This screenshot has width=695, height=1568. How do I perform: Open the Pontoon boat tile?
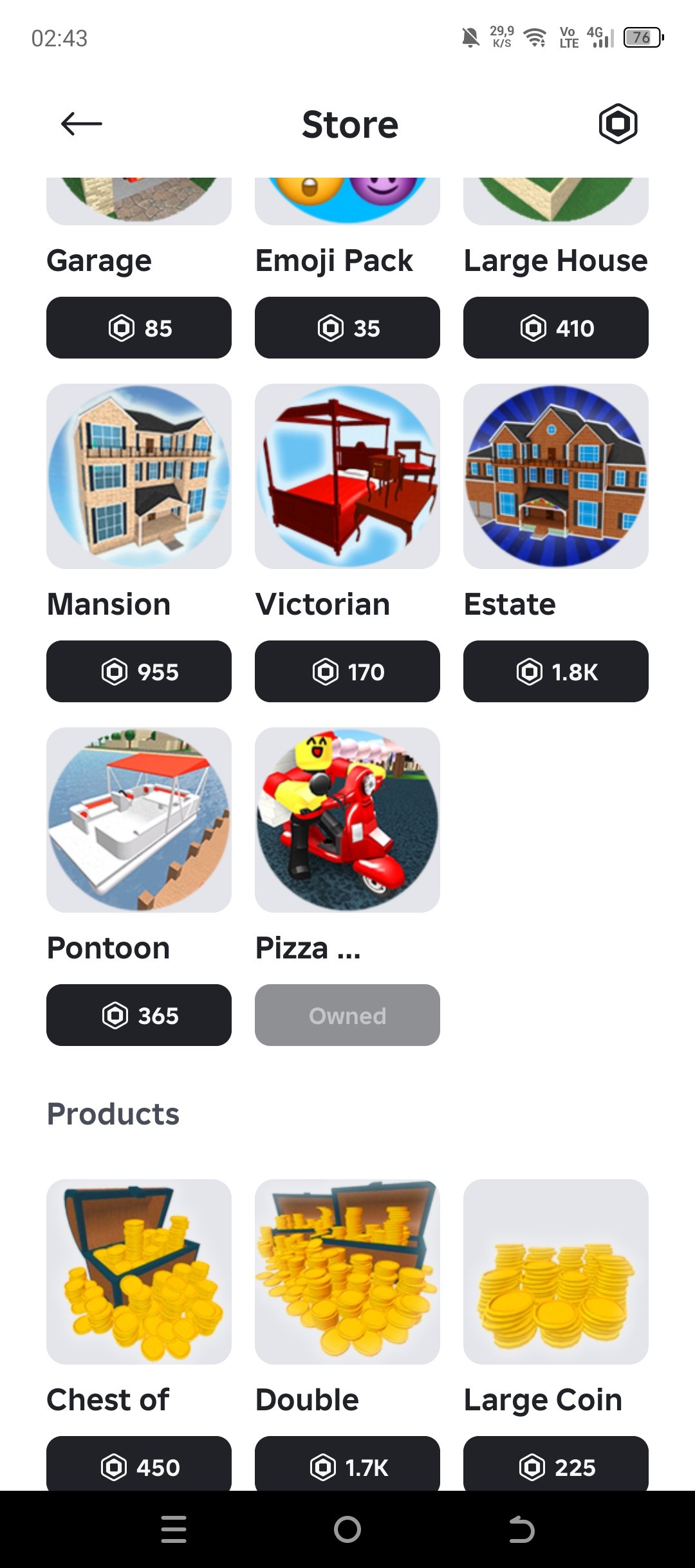click(139, 820)
